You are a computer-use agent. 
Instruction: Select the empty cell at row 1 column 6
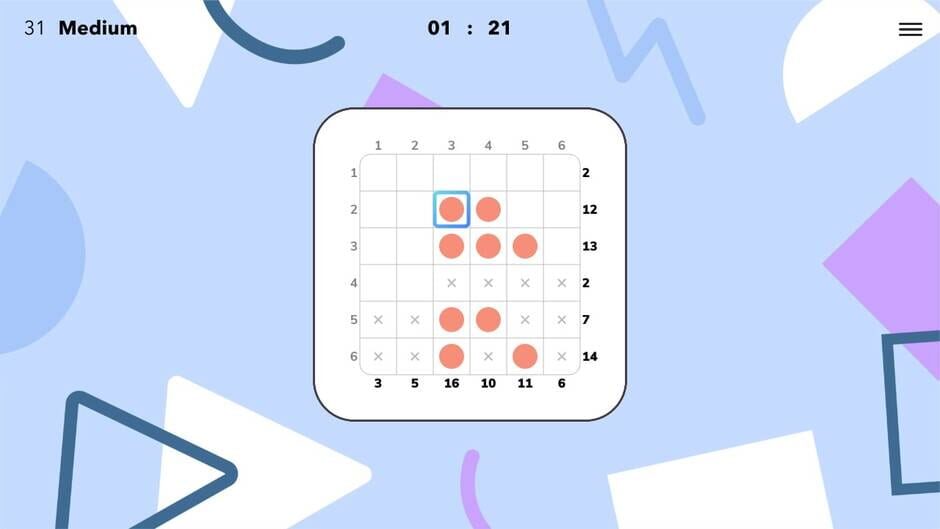pos(561,173)
